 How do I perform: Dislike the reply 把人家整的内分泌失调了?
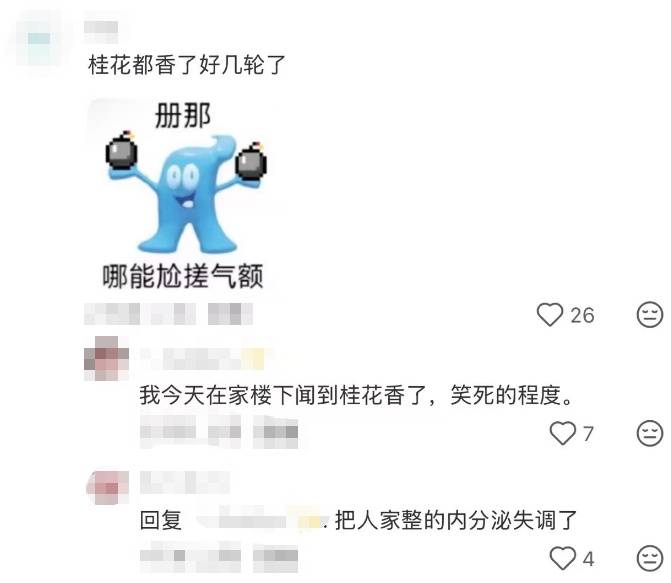pyautogui.click(x=650, y=556)
